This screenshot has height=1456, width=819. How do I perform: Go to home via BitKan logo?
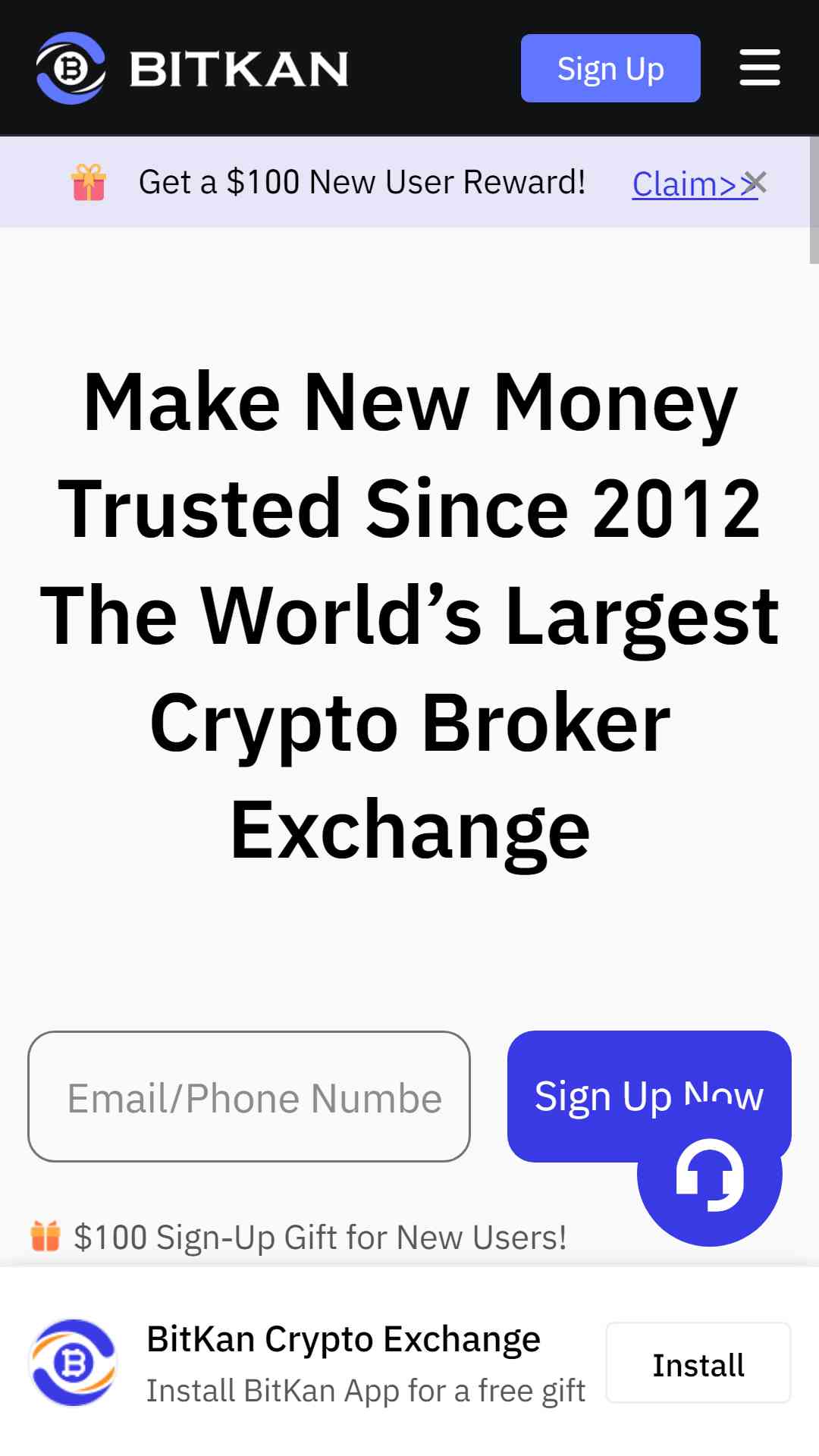coord(192,68)
